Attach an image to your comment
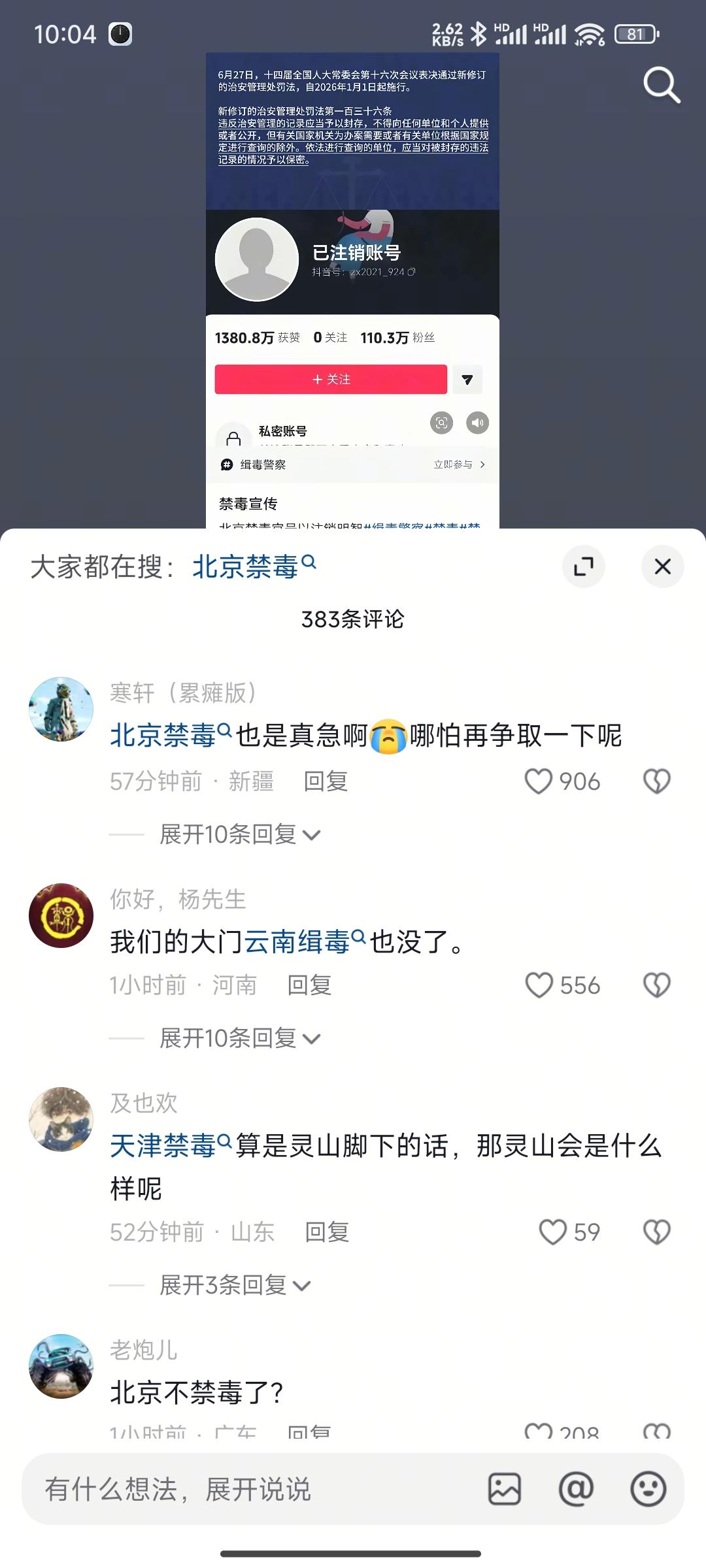This screenshot has width=706, height=1568. [505, 1490]
